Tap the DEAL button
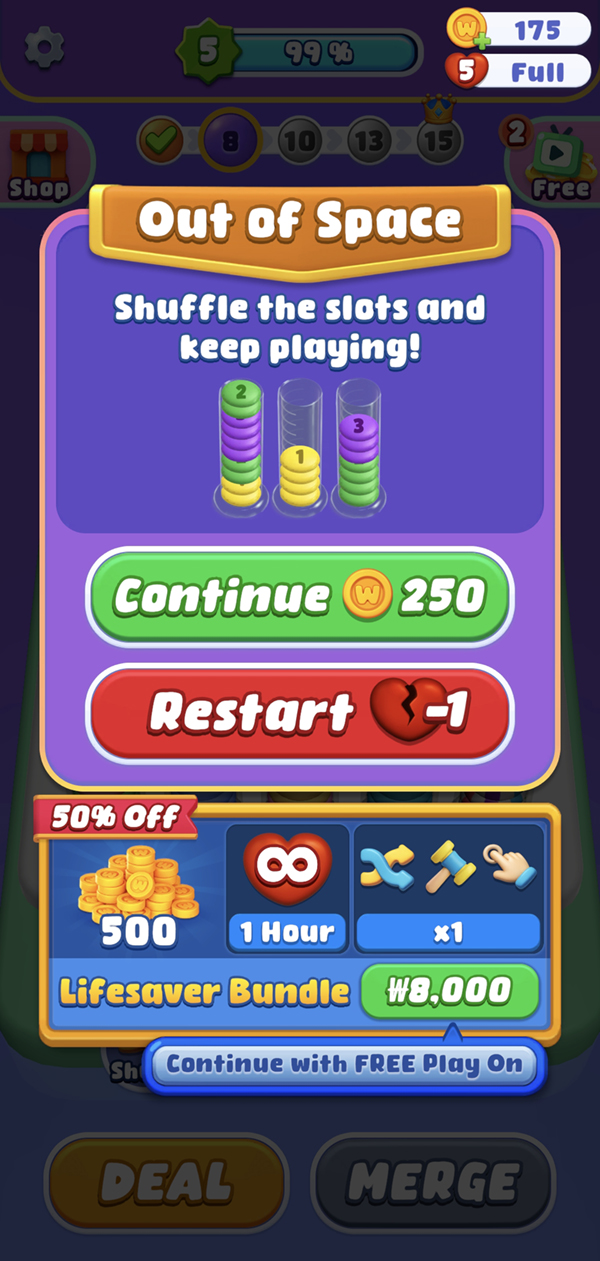Viewport: 600px width, 1261px height. 166,1184
